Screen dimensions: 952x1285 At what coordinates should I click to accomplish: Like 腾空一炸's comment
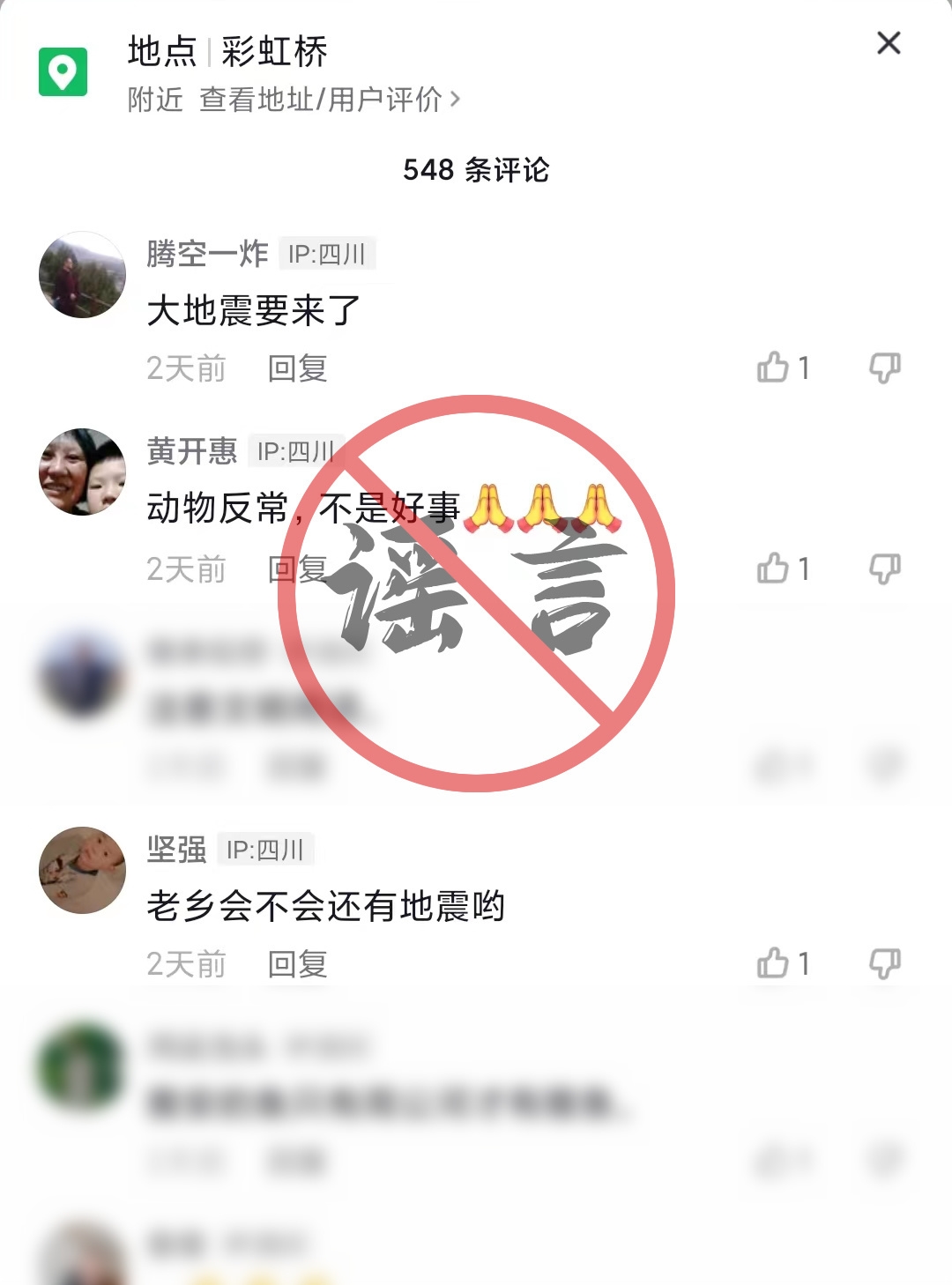(x=774, y=368)
